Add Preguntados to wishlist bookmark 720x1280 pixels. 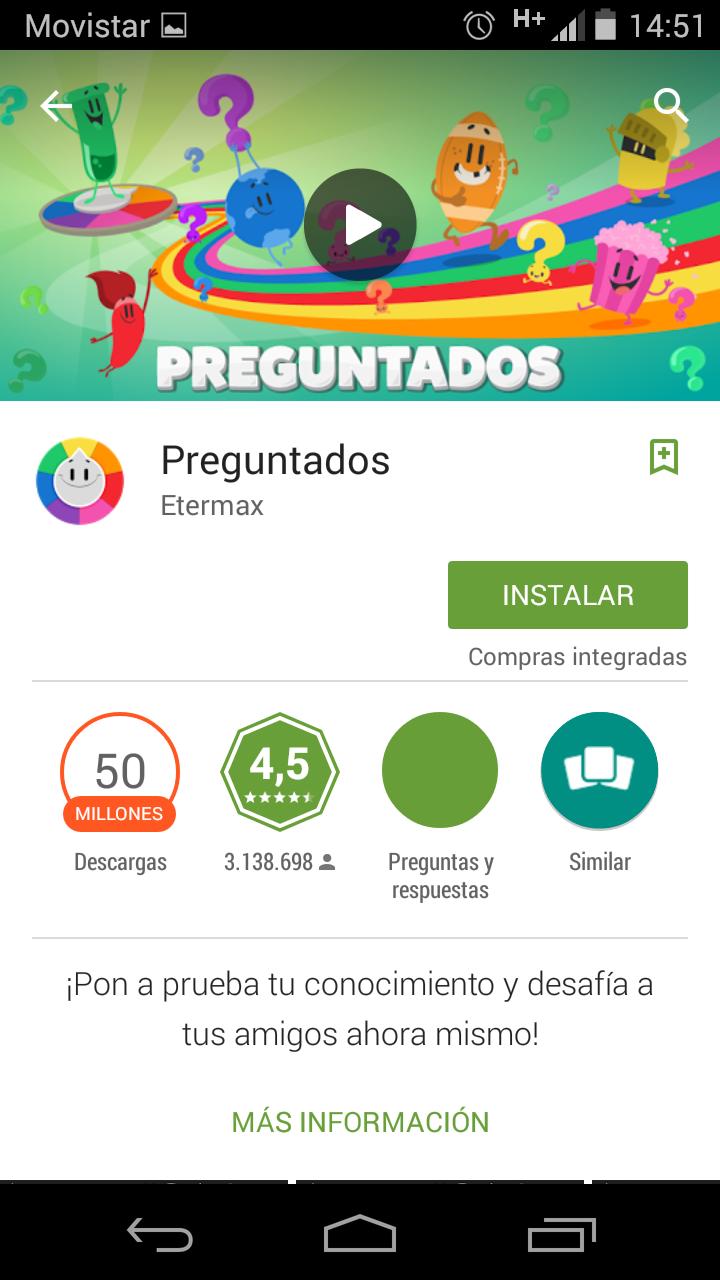[663, 457]
